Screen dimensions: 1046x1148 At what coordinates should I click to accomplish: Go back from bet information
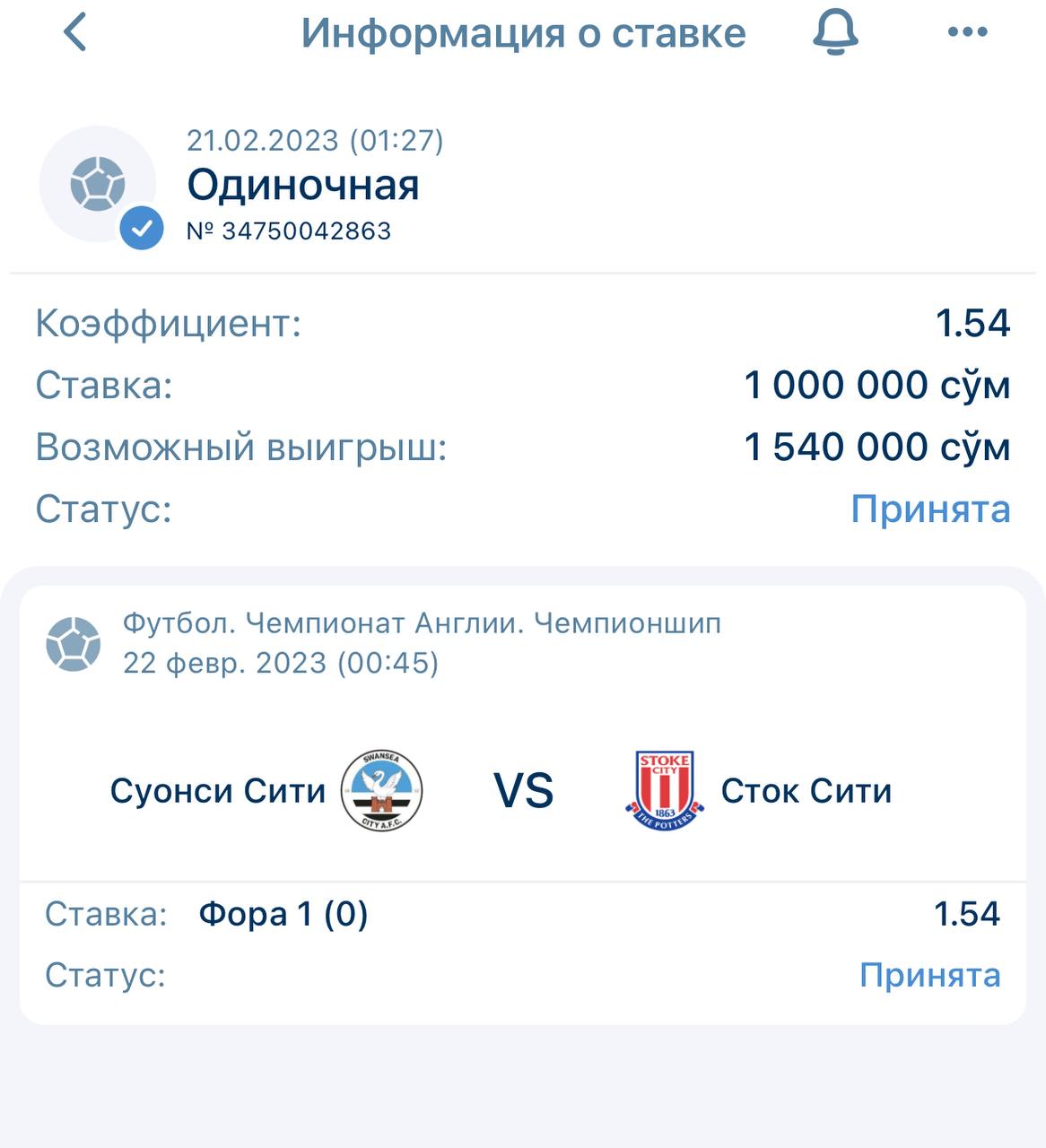click(x=75, y=33)
